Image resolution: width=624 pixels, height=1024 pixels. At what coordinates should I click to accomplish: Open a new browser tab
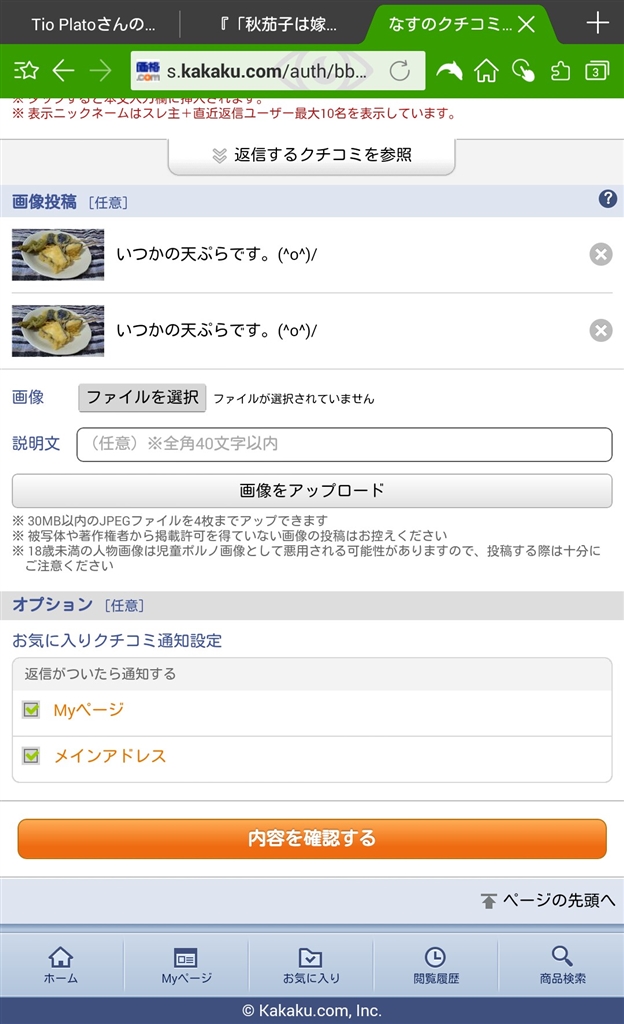[597, 23]
